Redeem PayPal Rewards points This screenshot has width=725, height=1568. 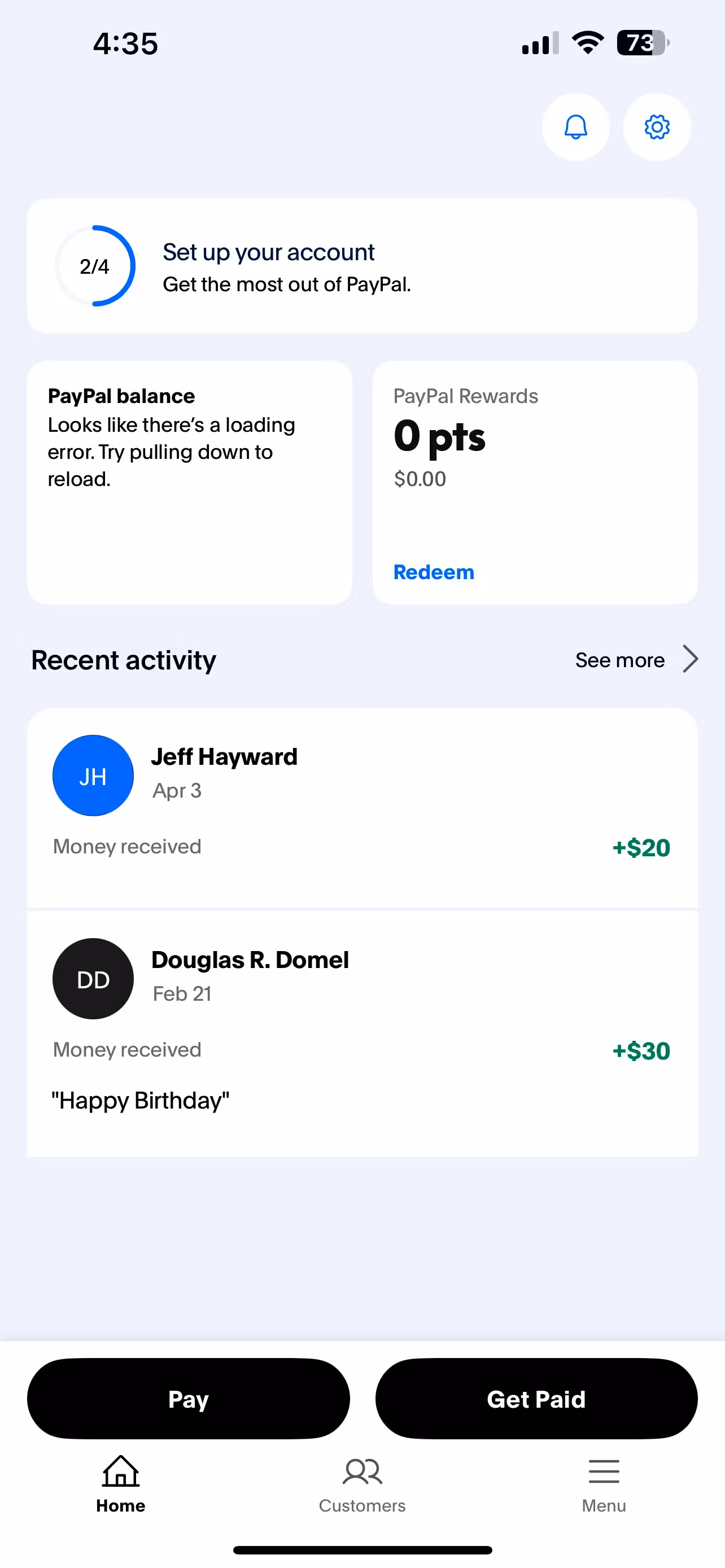point(434,572)
